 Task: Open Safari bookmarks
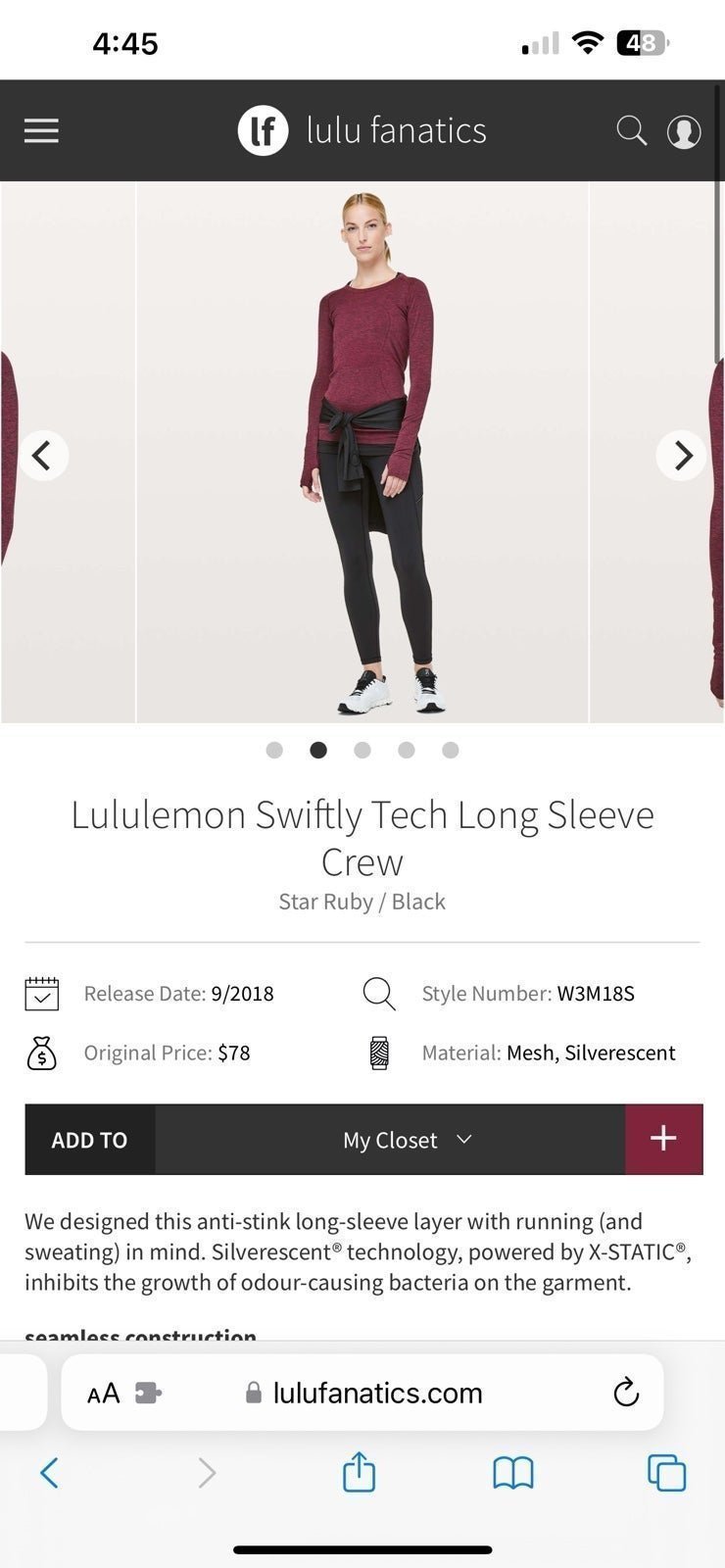point(513,1472)
